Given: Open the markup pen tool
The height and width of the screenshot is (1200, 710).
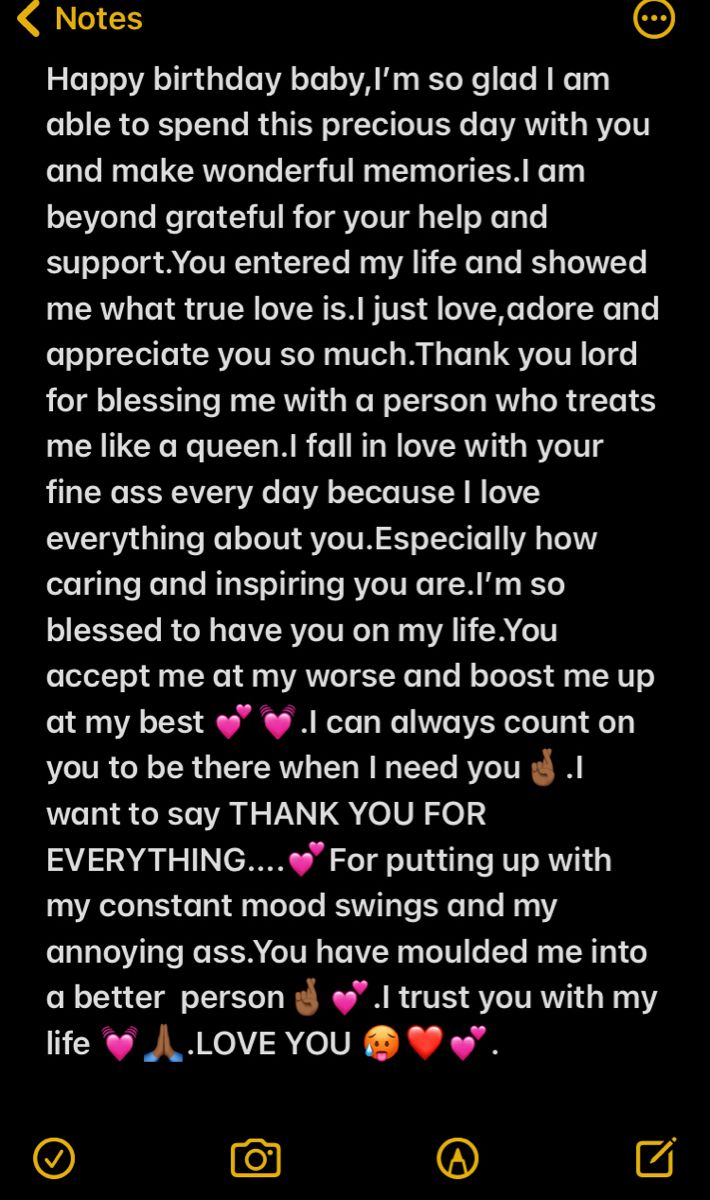Looking at the screenshot, I should [x=457, y=1159].
